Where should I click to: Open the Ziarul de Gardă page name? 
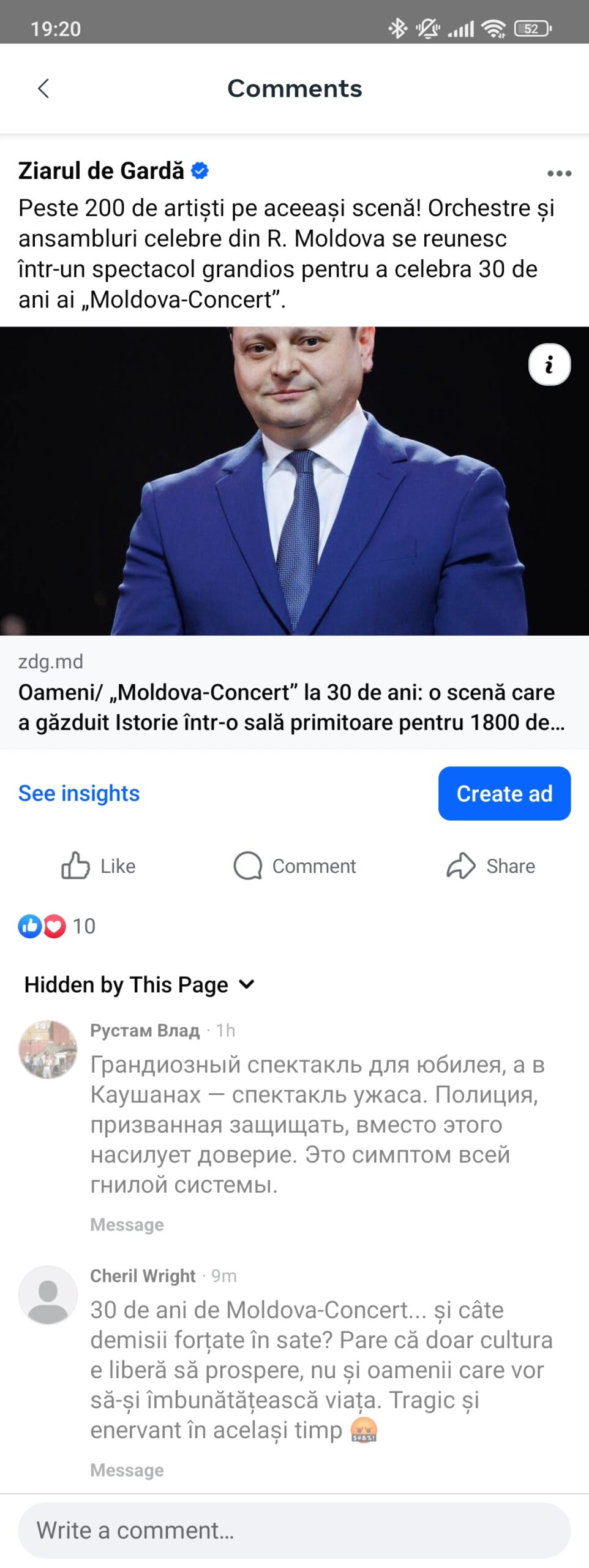(x=101, y=171)
